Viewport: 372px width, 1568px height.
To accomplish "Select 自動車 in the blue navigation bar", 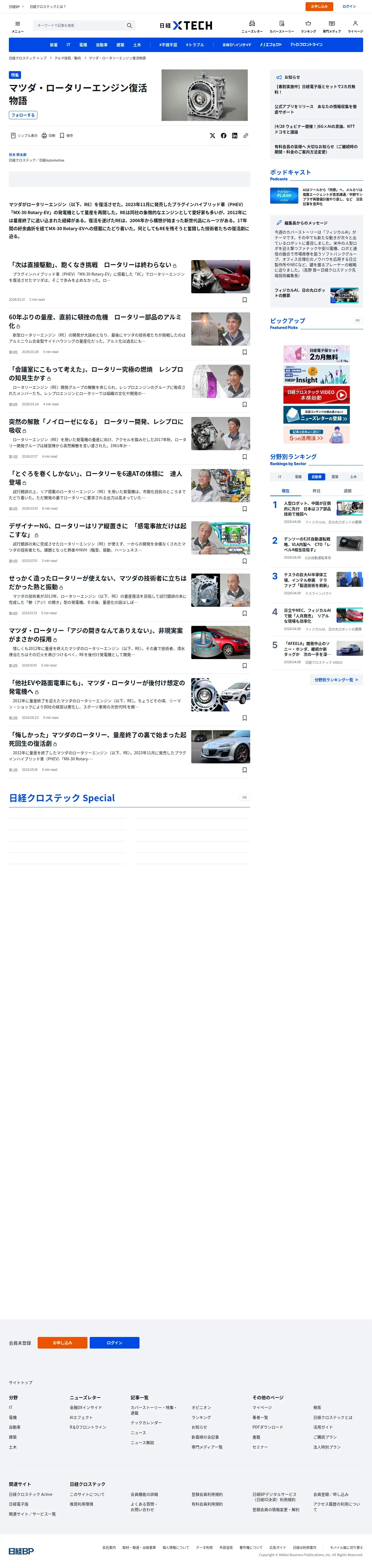I will [x=102, y=45].
